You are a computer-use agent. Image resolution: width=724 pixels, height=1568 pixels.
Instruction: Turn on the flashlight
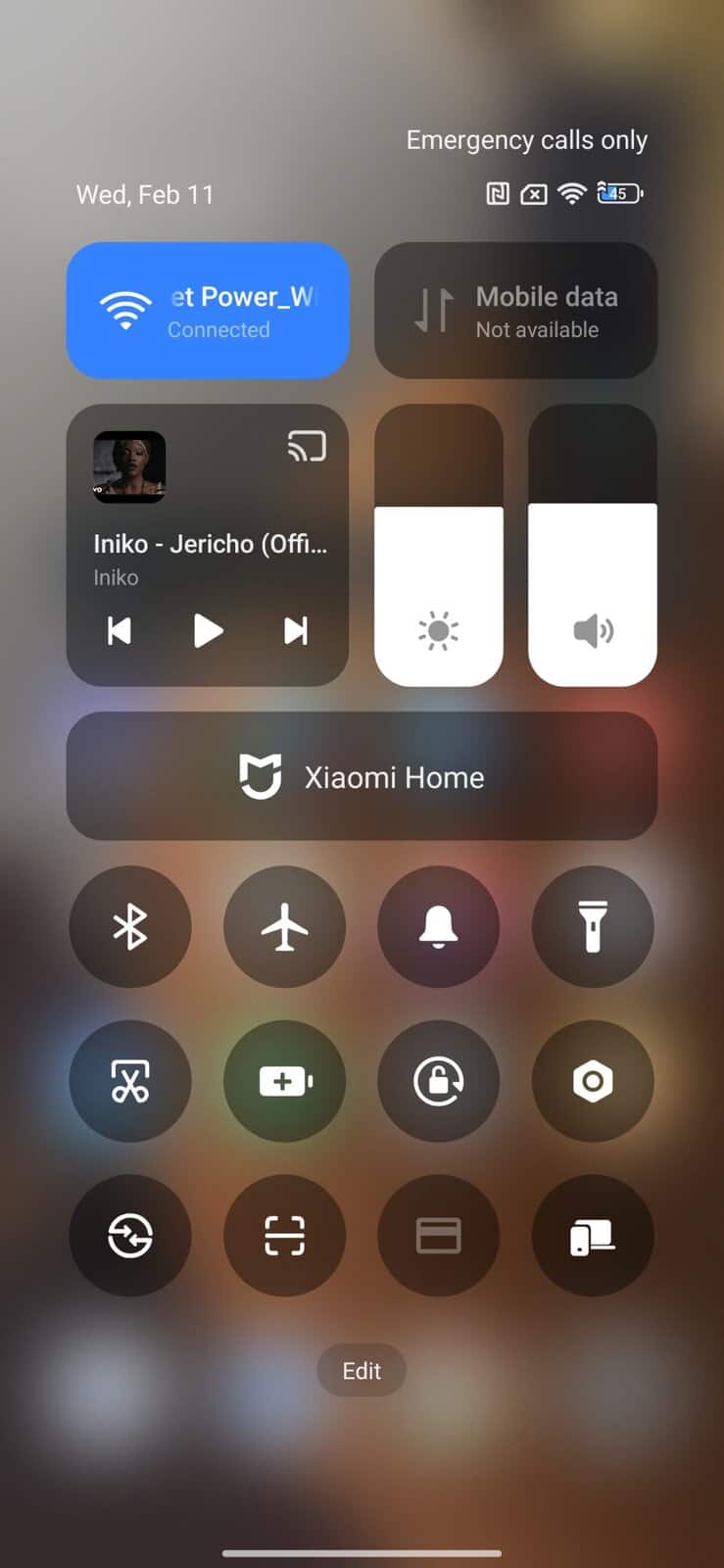click(x=592, y=926)
